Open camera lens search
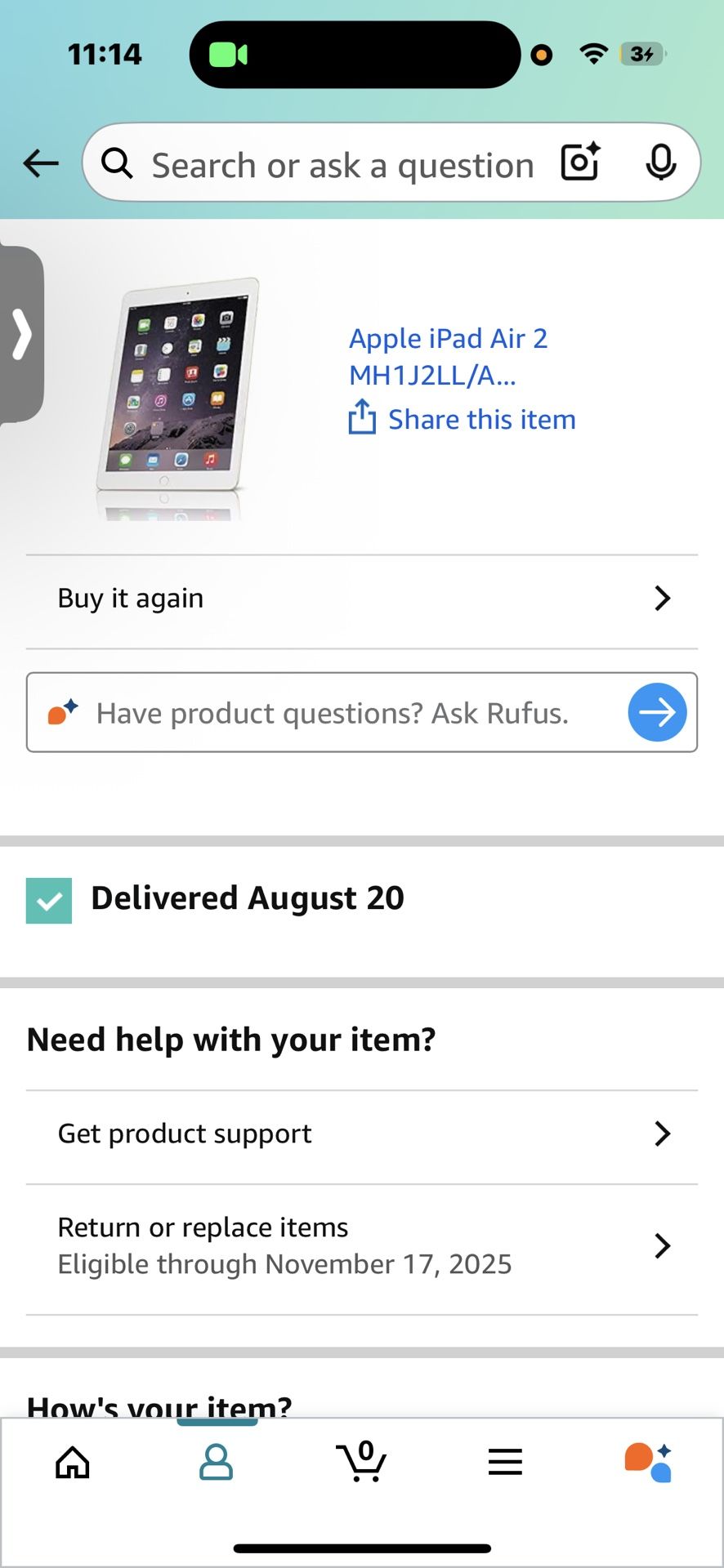Viewport: 724px width, 1568px height. (580, 162)
